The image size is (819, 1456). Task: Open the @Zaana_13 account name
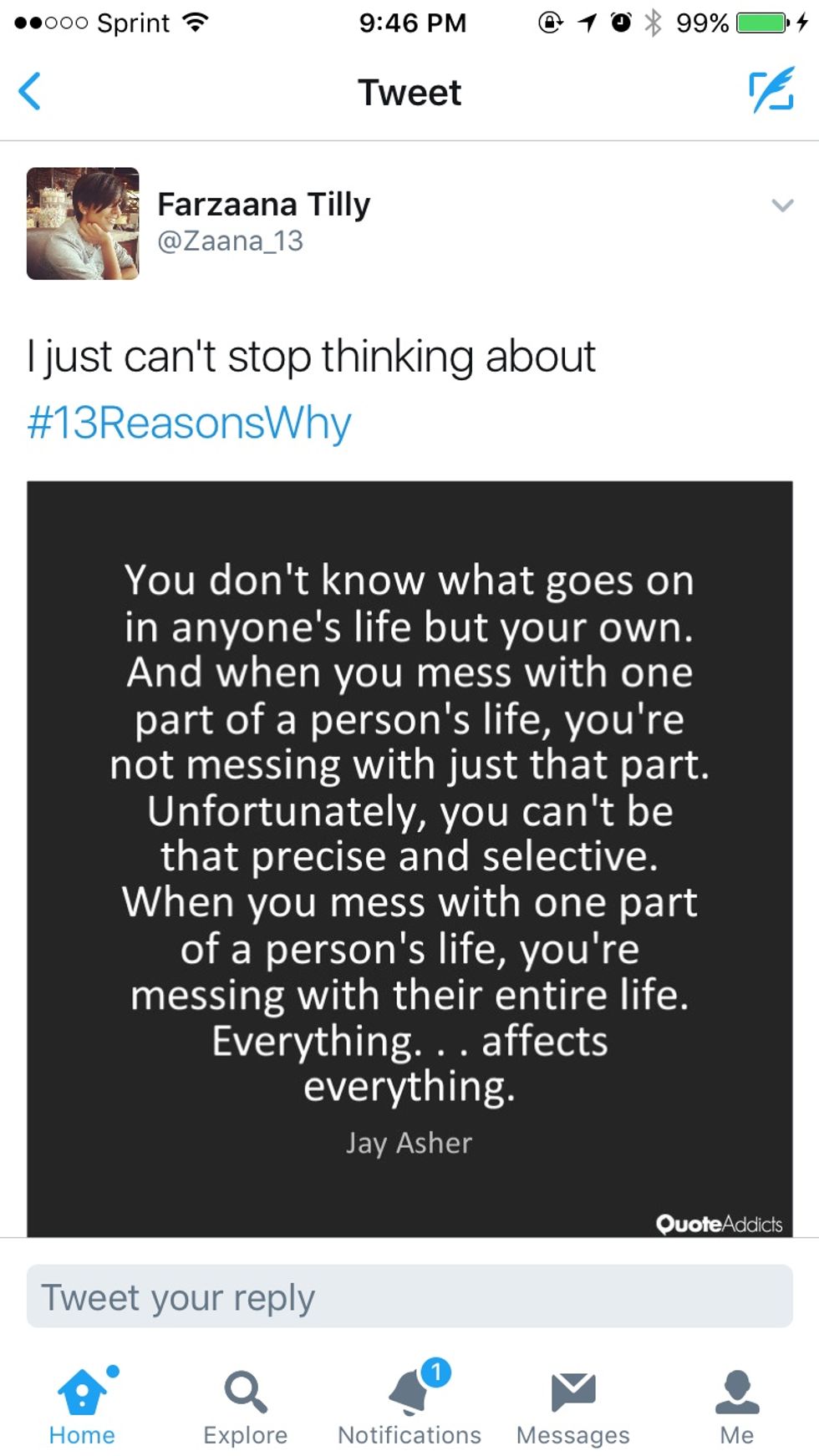(x=231, y=241)
